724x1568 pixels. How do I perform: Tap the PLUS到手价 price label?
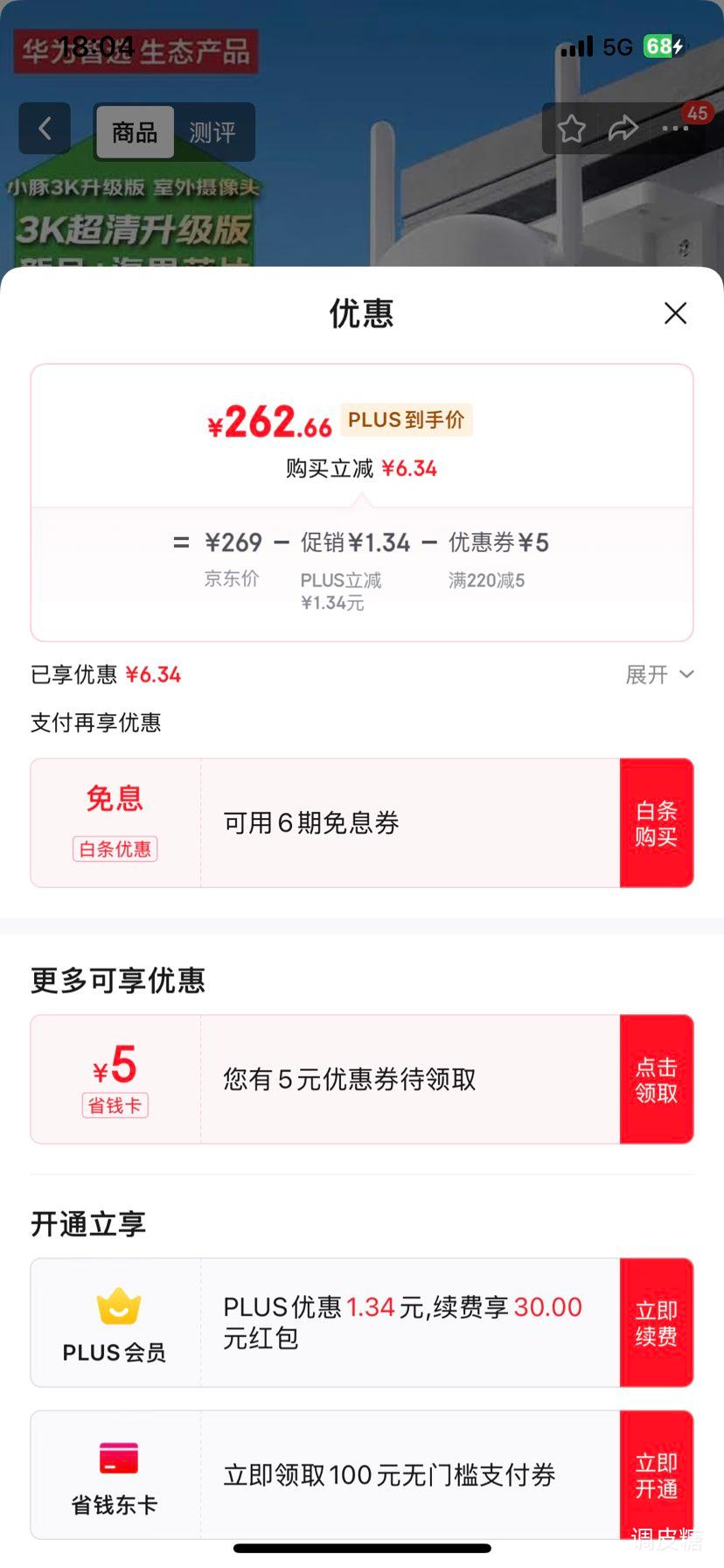tap(406, 420)
